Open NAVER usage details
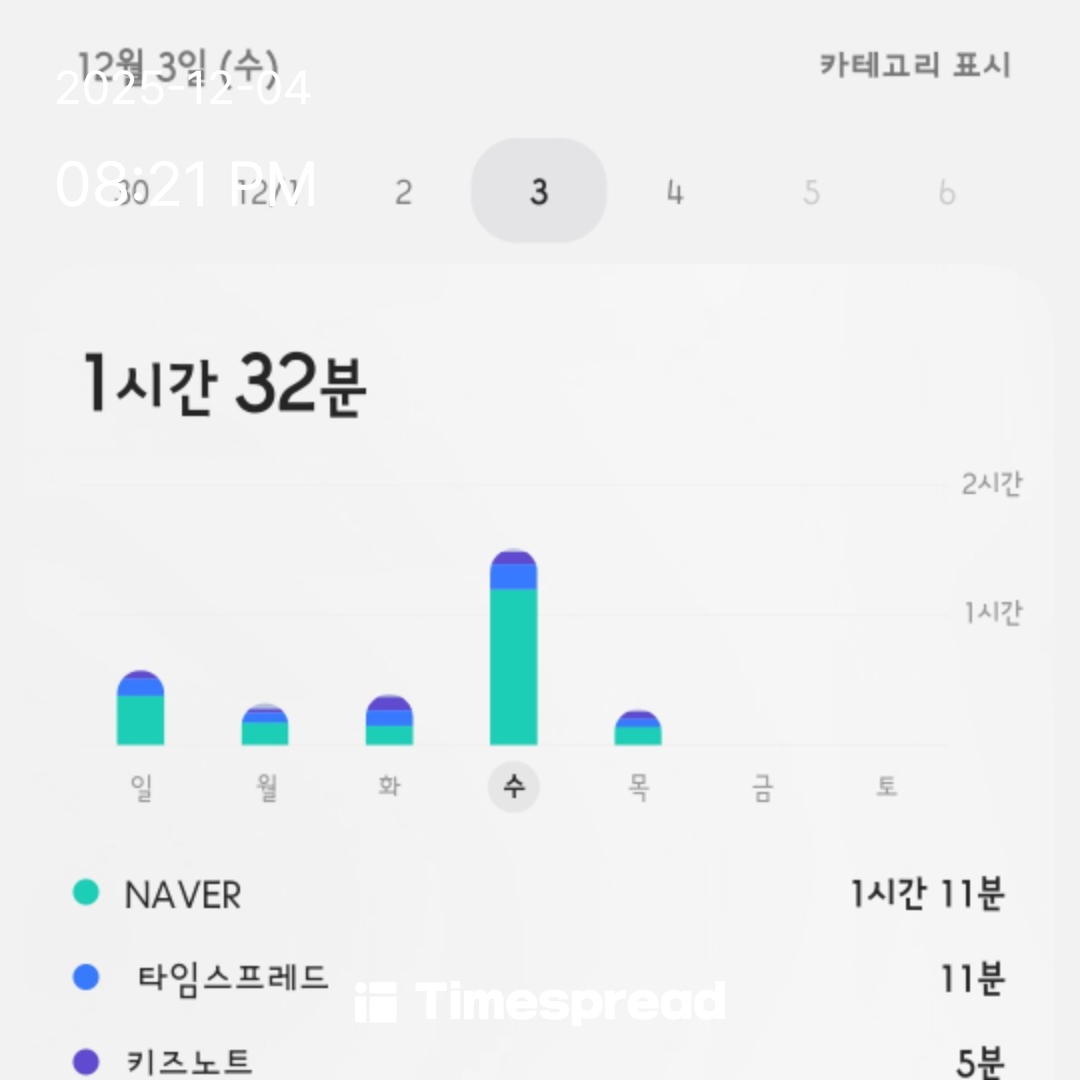Image resolution: width=1080 pixels, height=1080 pixels. pyautogui.click(x=540, y=893)
